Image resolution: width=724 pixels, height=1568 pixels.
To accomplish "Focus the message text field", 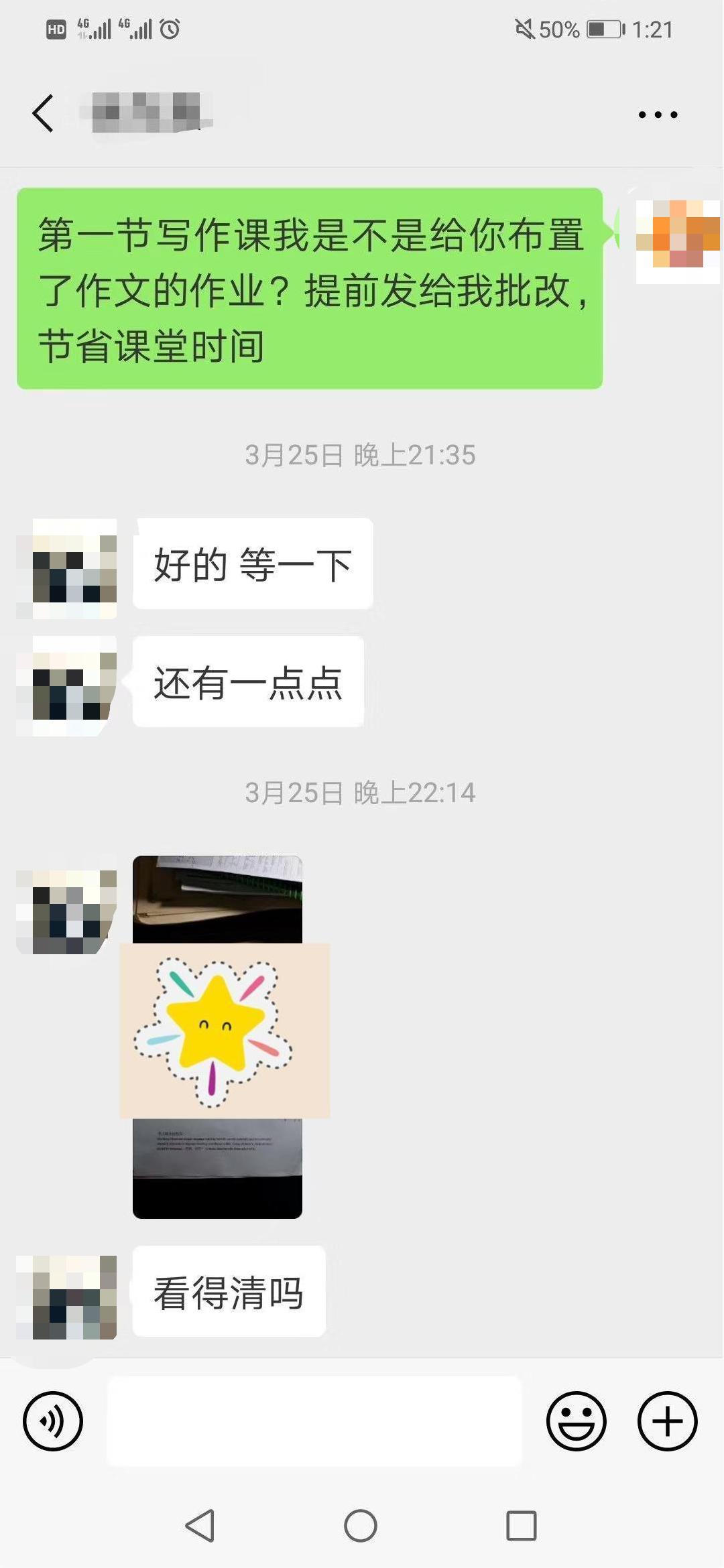I will (314, 1421).
